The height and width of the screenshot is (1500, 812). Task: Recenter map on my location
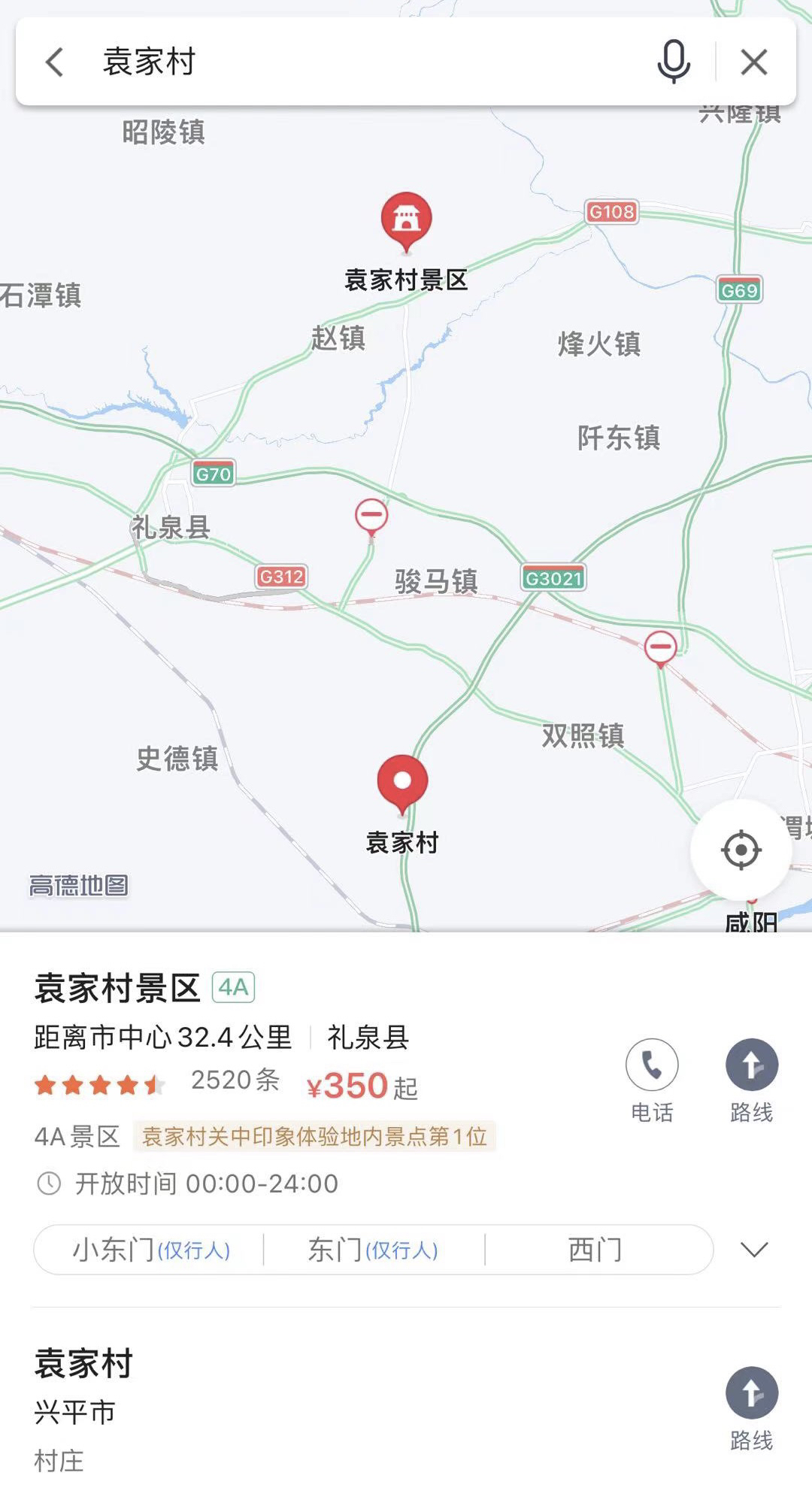coord(741,850)
